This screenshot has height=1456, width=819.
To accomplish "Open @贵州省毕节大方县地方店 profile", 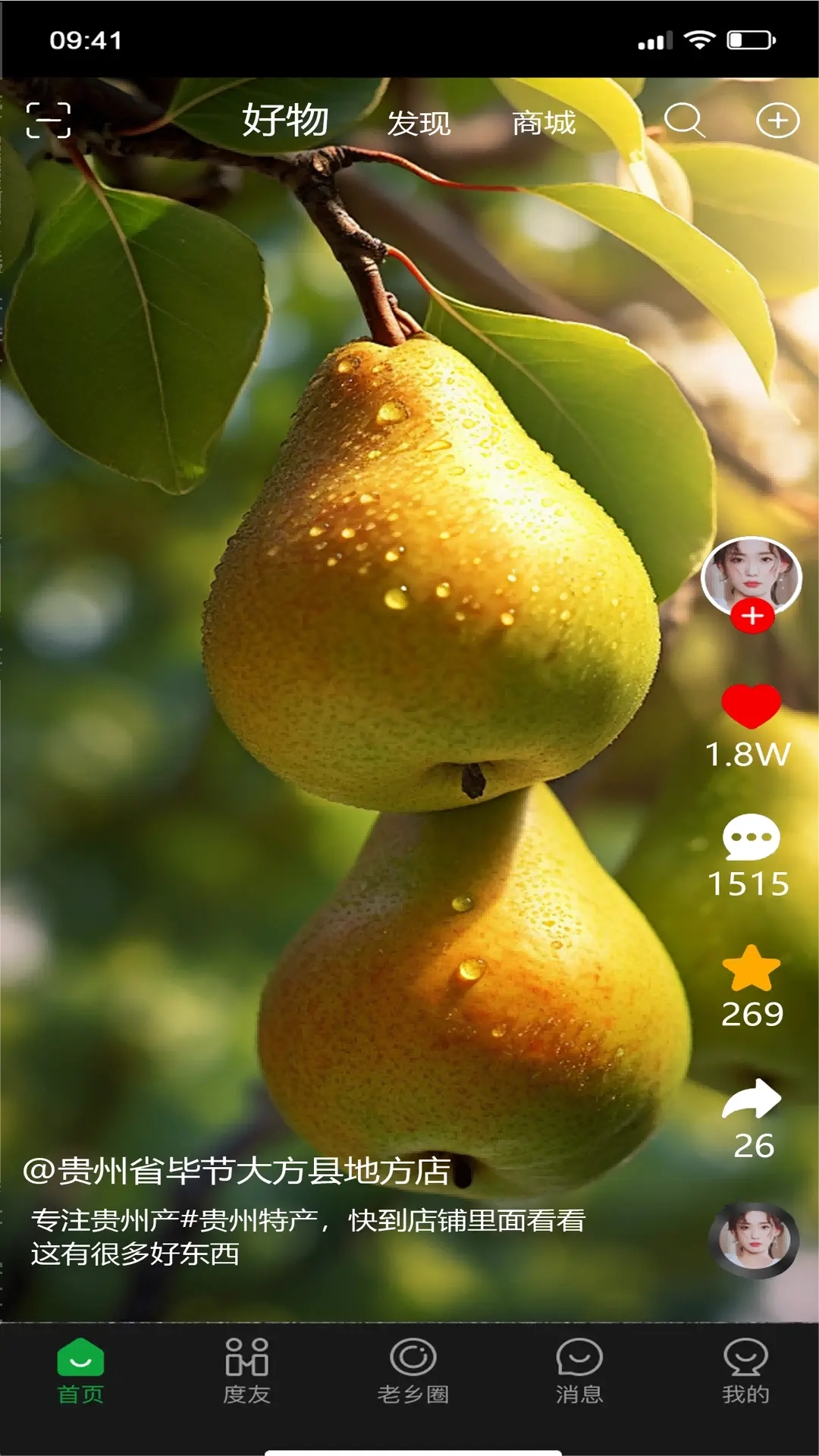I will point(237,1171).
